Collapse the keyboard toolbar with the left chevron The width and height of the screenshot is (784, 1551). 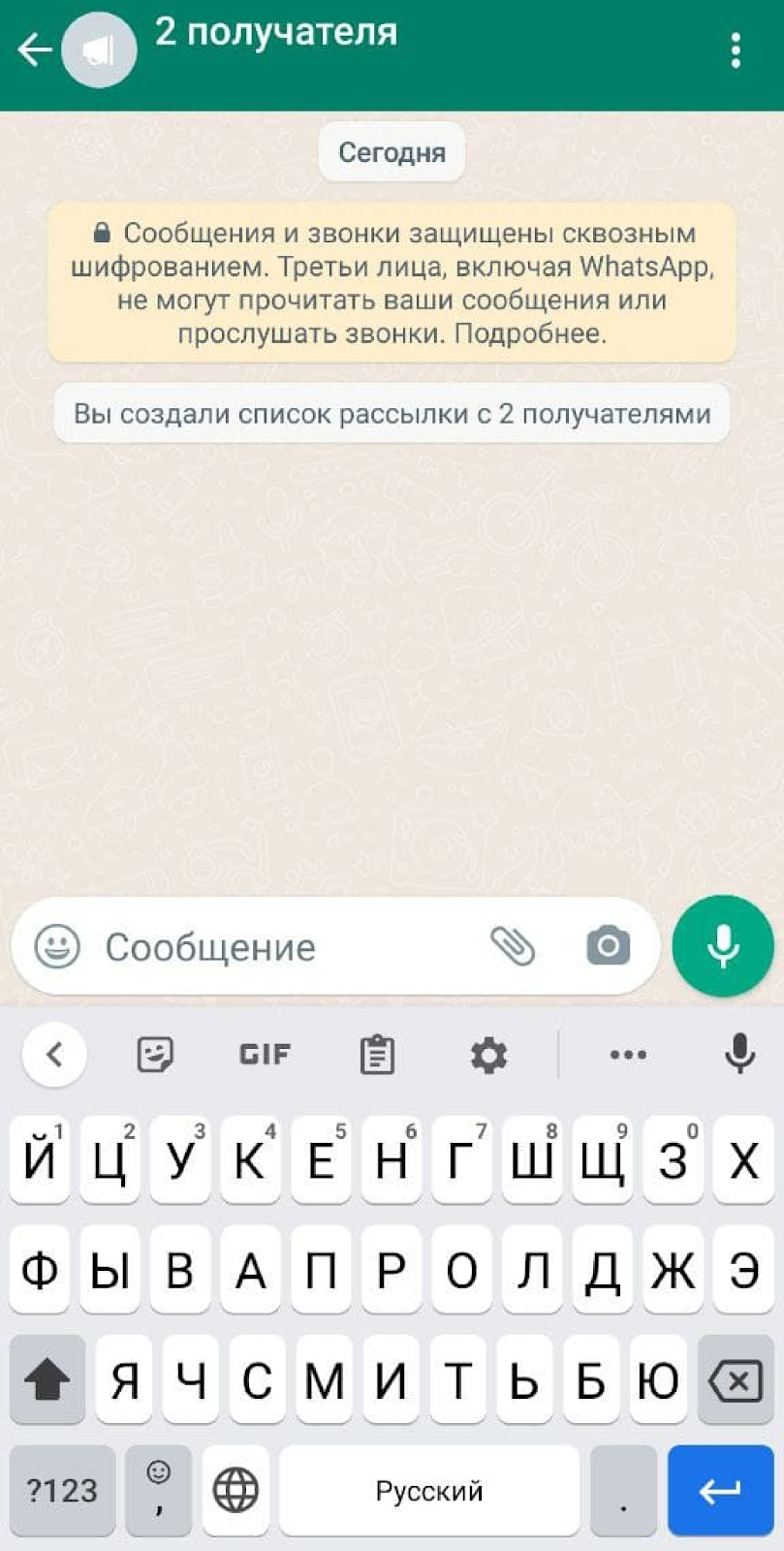tap(54, 1054)
